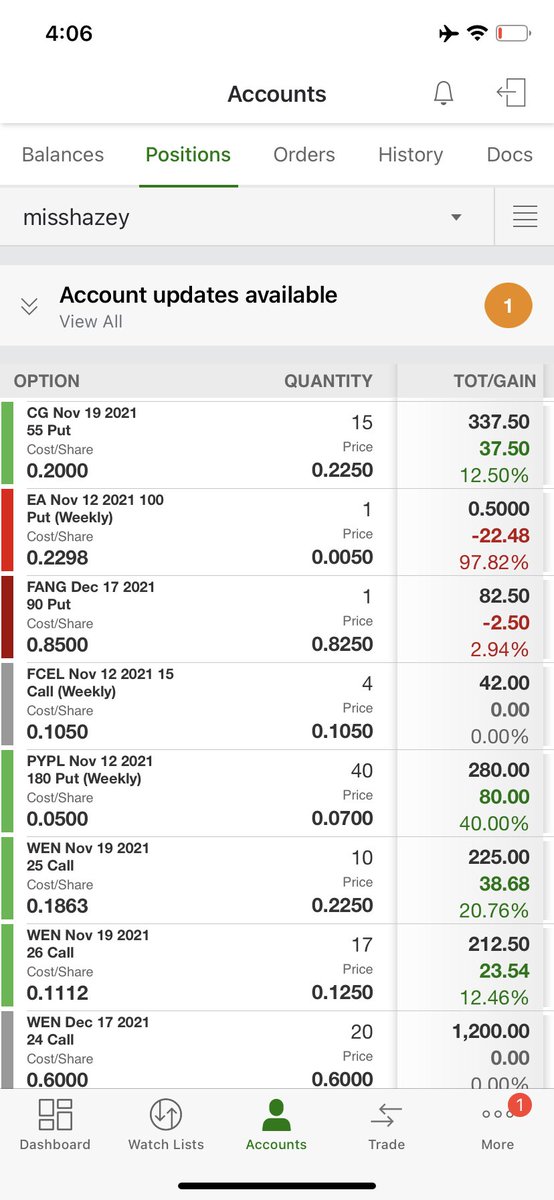Tap the View All updates link
The height and width of the screenshot is (1200, 554).
coord(91,322)
